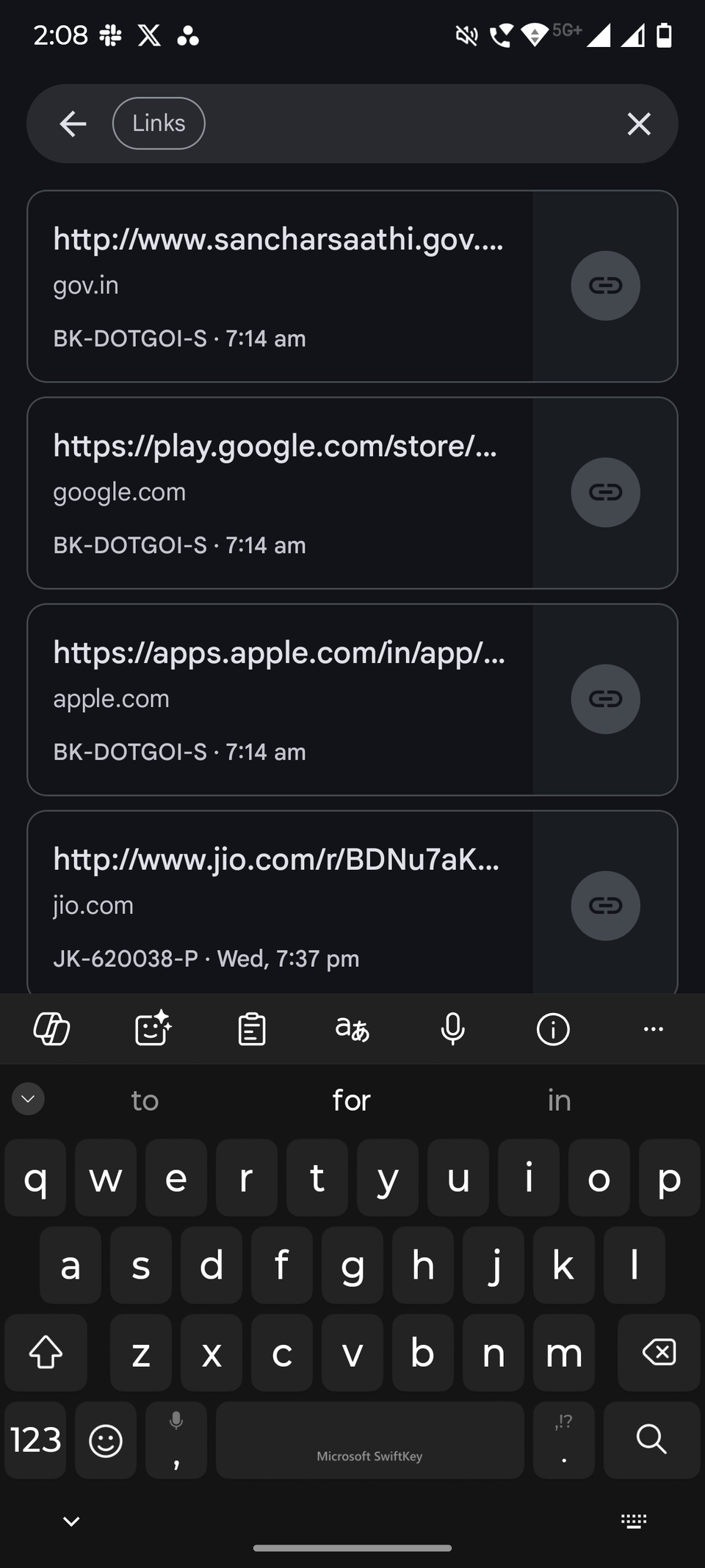705x1568 pixels.
Task: Tap the Microsoft SwiftKey logo icon
Action: pyautogui.click(x=52, y=1028)
